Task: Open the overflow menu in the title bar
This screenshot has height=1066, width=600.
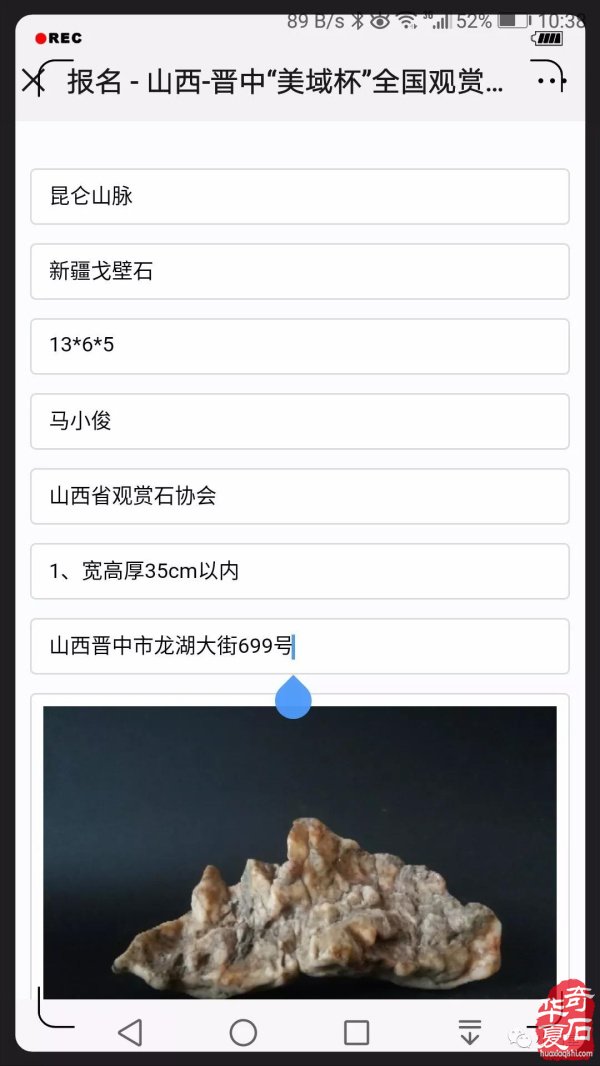Action: click(x=548, y=81)
